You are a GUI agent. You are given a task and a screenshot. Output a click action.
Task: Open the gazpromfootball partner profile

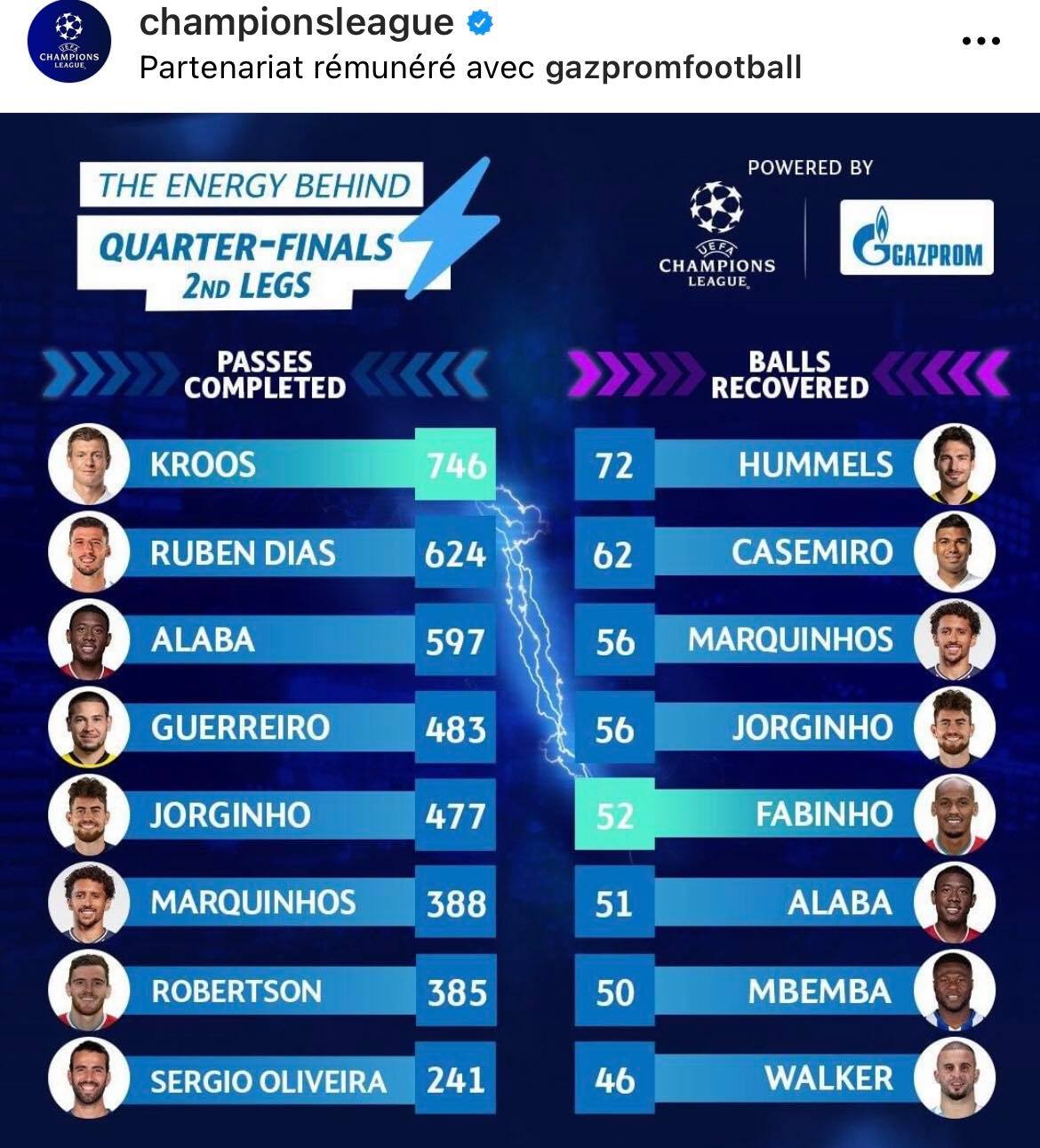(673, 68)
